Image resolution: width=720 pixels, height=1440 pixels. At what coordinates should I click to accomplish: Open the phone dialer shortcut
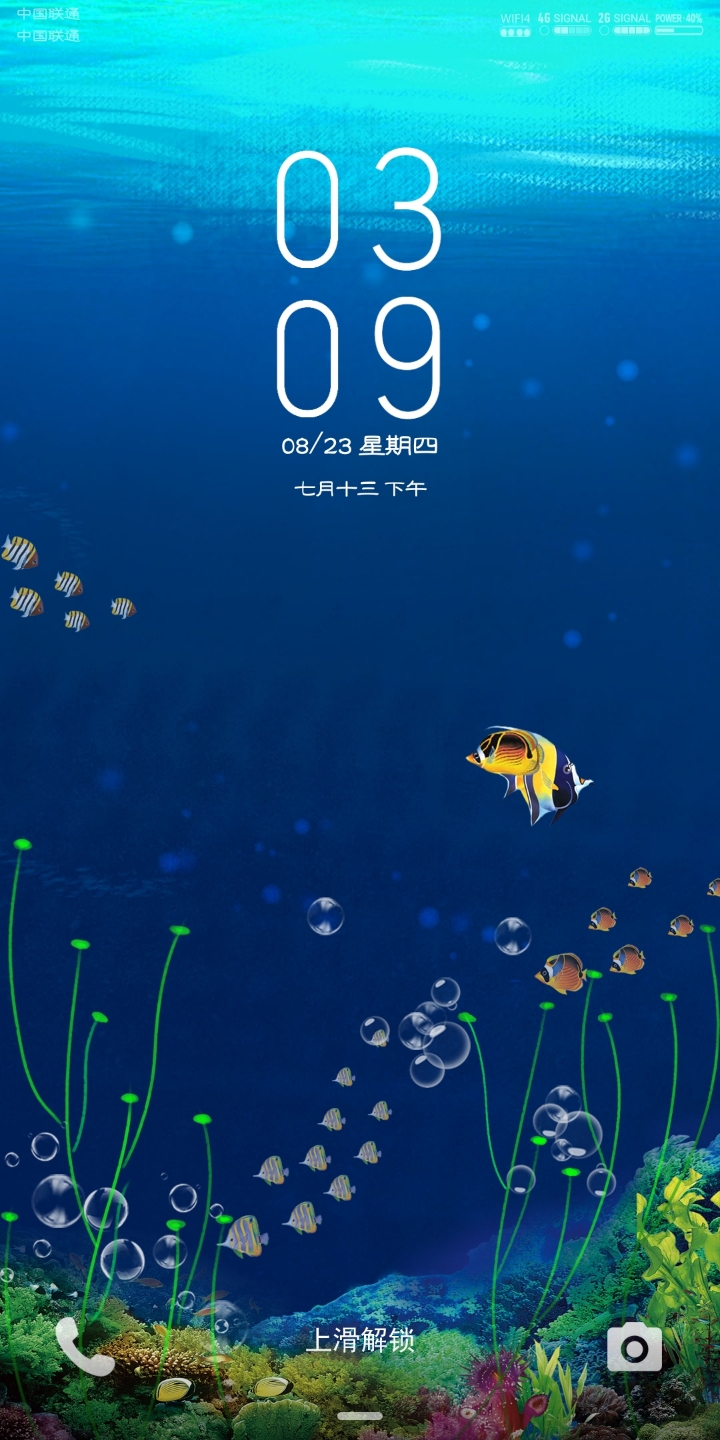(84, 1346)
